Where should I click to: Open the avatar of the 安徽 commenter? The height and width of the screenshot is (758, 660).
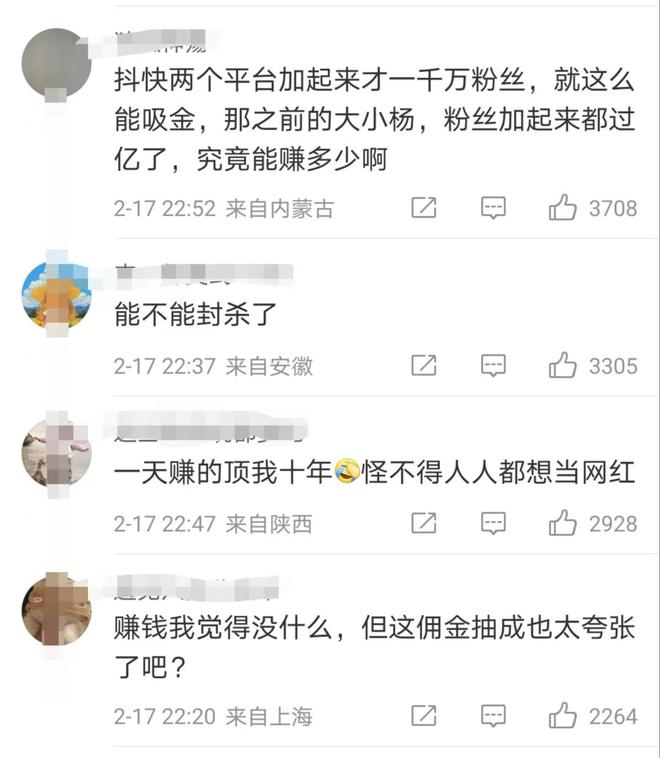click(56, 293)
